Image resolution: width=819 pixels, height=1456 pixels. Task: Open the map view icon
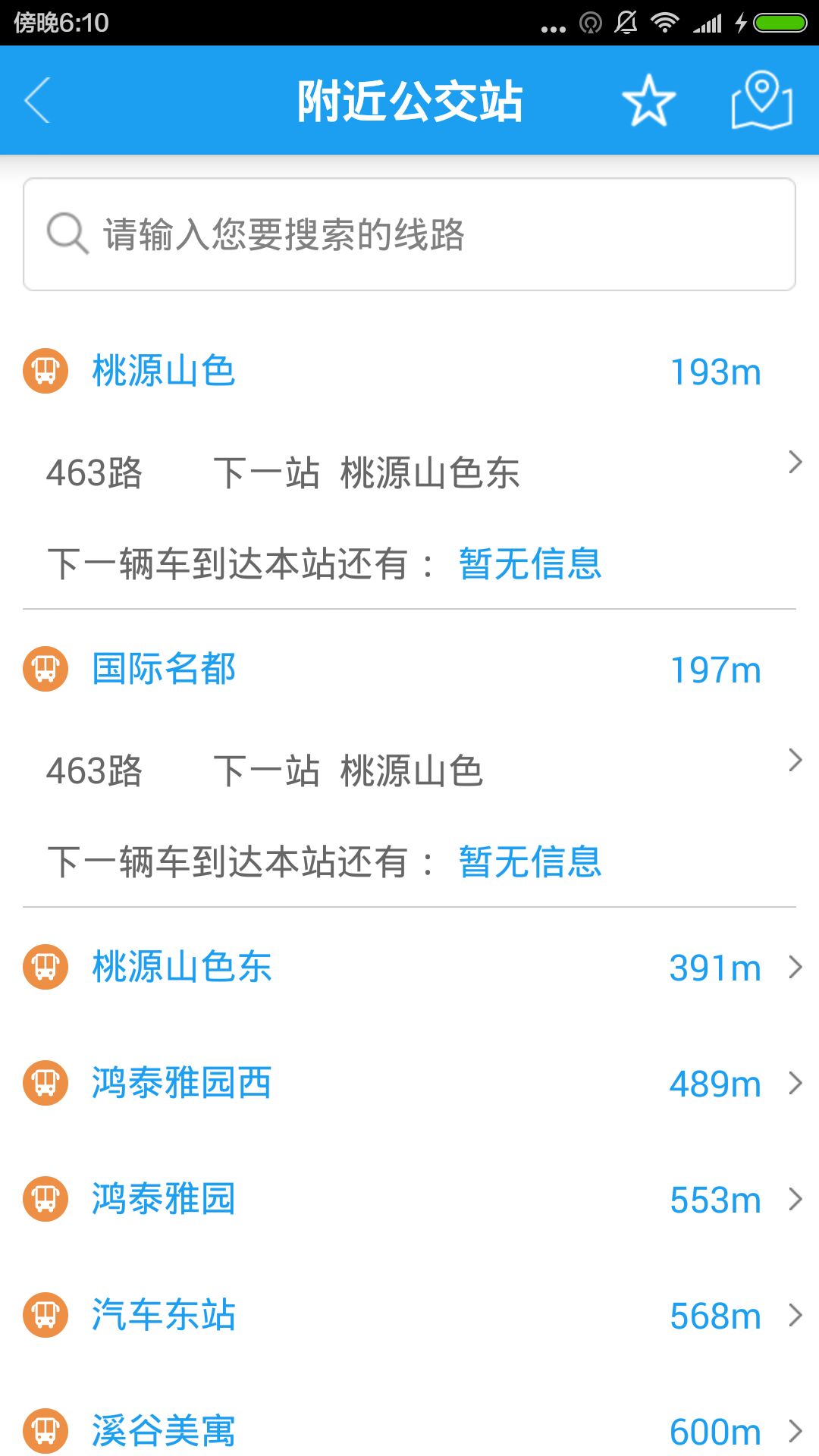[x=762, y=99]
